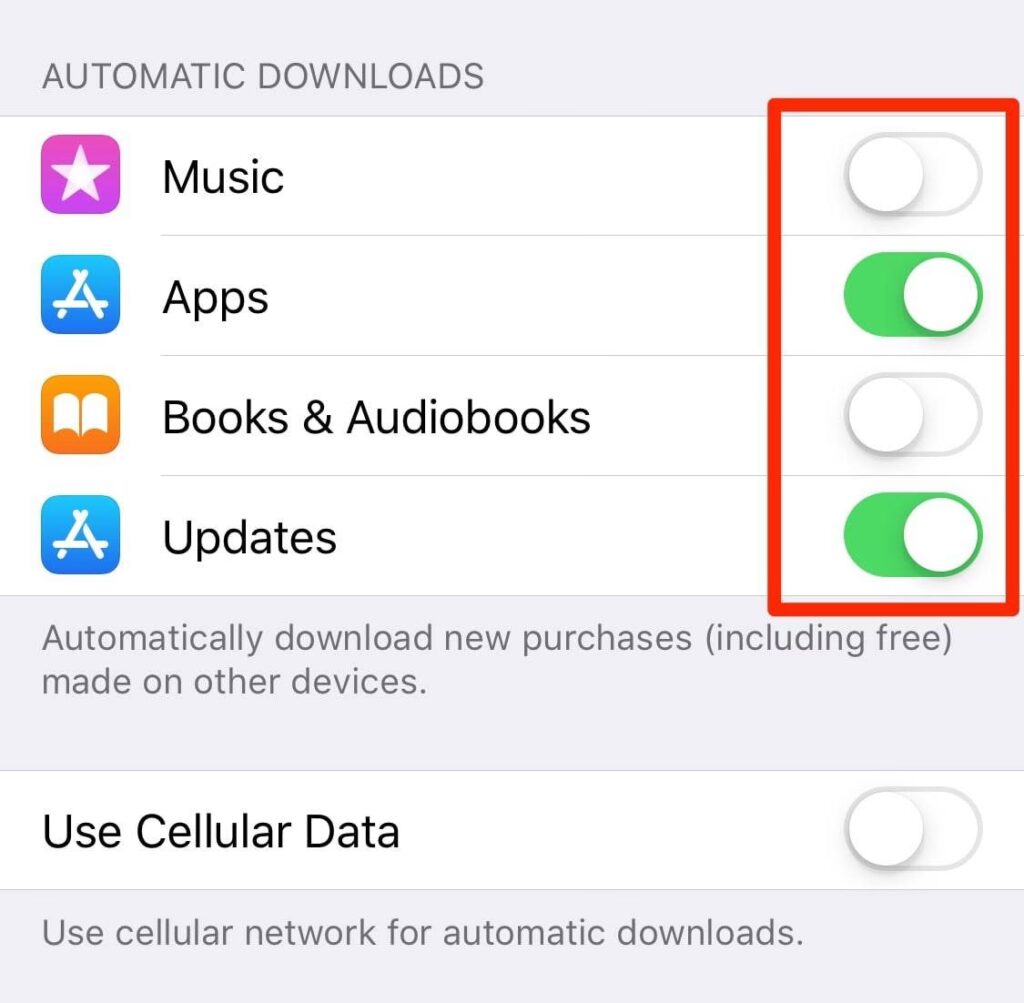The height and width of the screenshot is (1003, 1024).
Task: Switch on Books & Audiobooks downloads
Action: 912,415
